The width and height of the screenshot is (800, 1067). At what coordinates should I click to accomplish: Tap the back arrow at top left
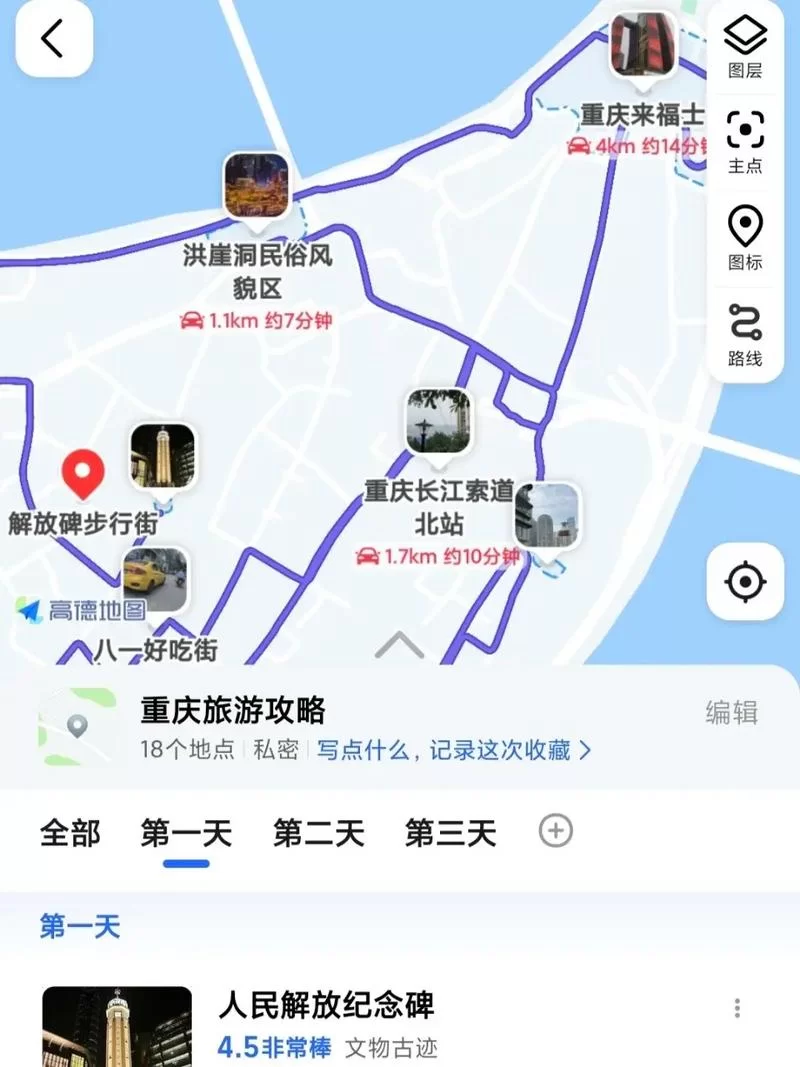[x=52, y=36]
